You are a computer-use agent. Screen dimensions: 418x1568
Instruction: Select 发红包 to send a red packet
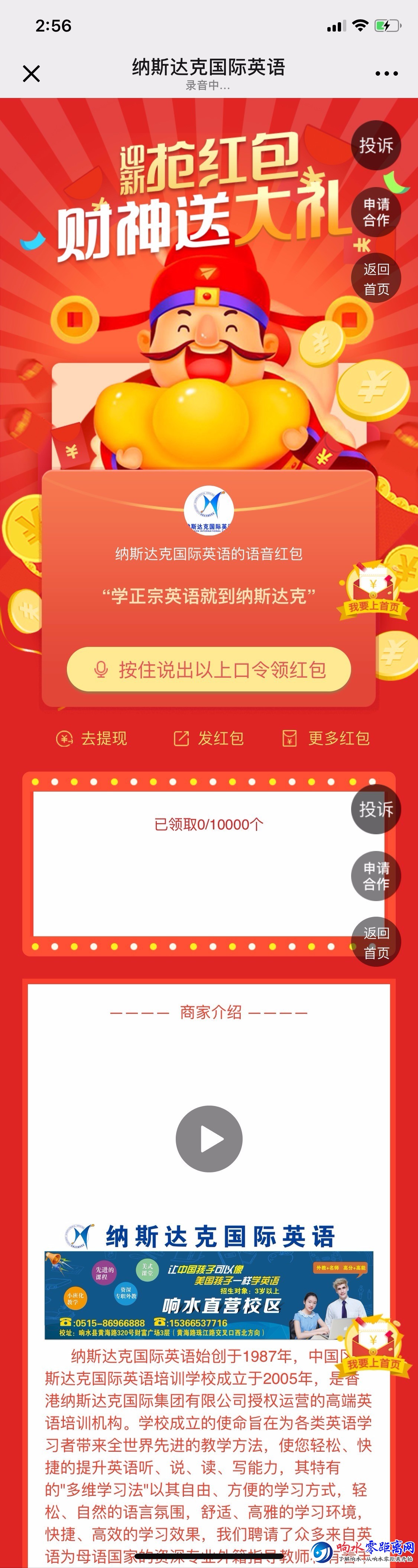click(x=209, y=738)
